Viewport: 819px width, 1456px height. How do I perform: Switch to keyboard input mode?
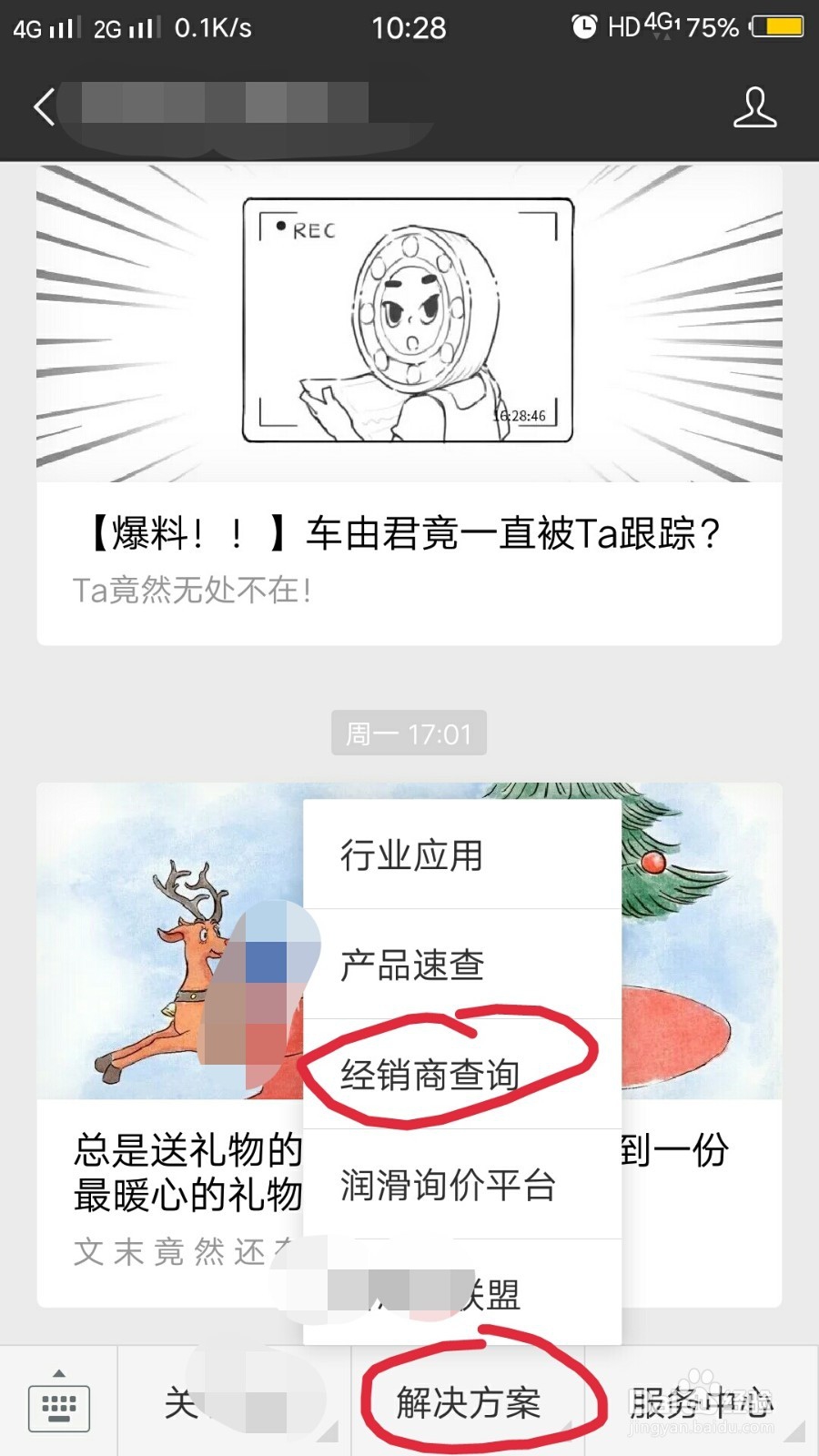coord(57,1404)
